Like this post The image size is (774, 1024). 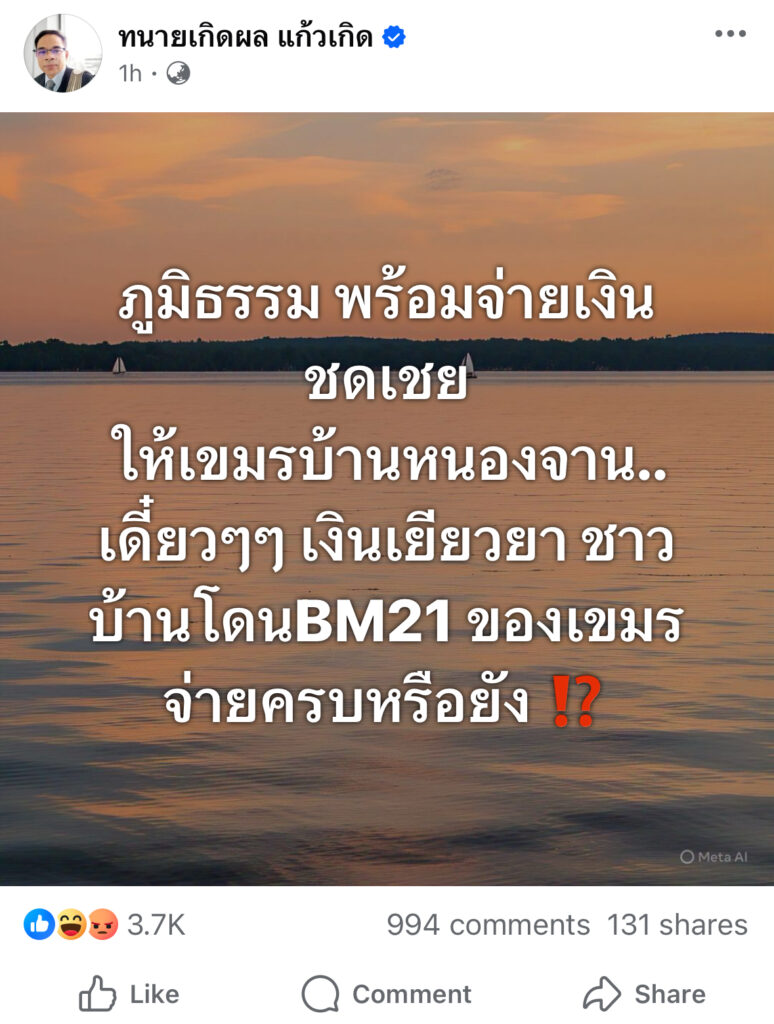[129, 994]
